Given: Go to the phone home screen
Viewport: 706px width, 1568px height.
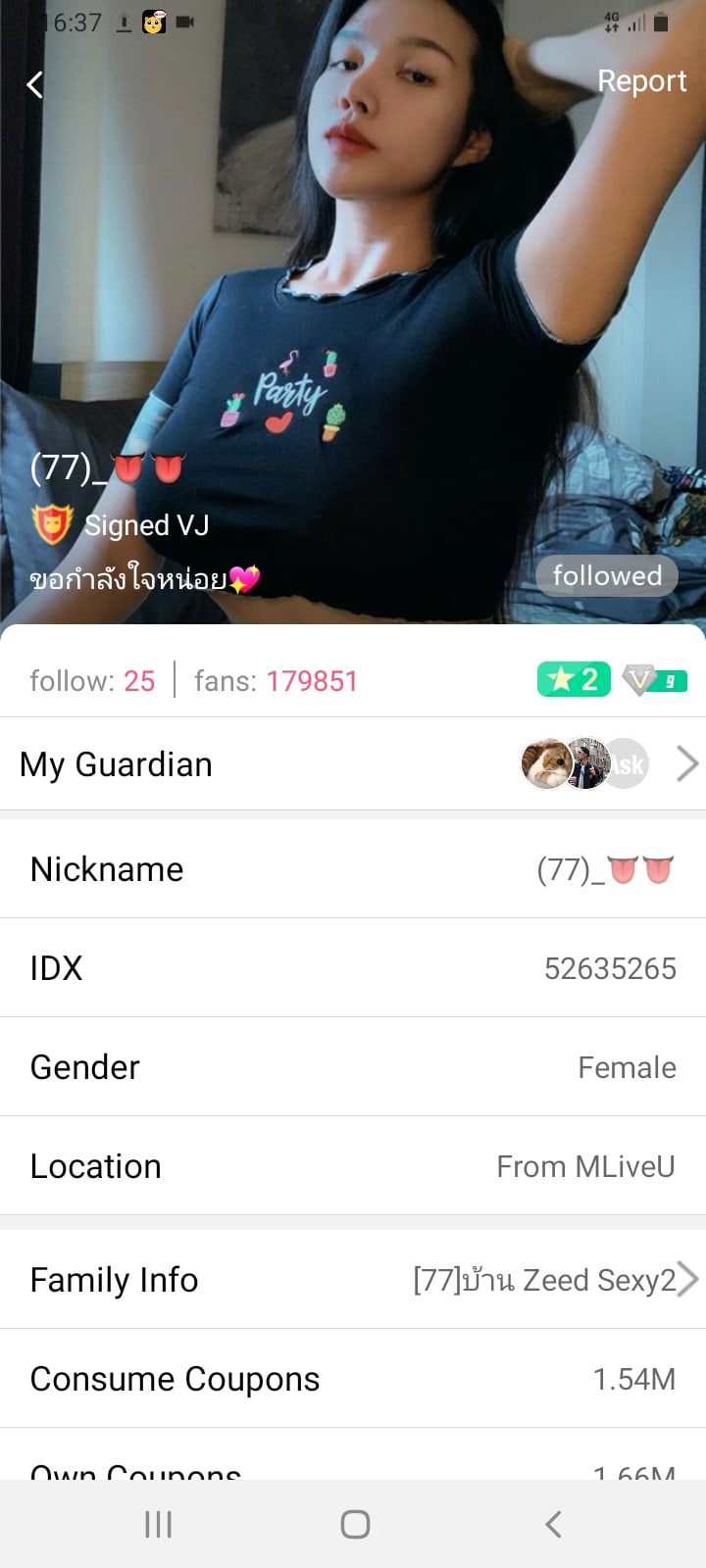Looking at the screenshot, I should click(355, 1524).
